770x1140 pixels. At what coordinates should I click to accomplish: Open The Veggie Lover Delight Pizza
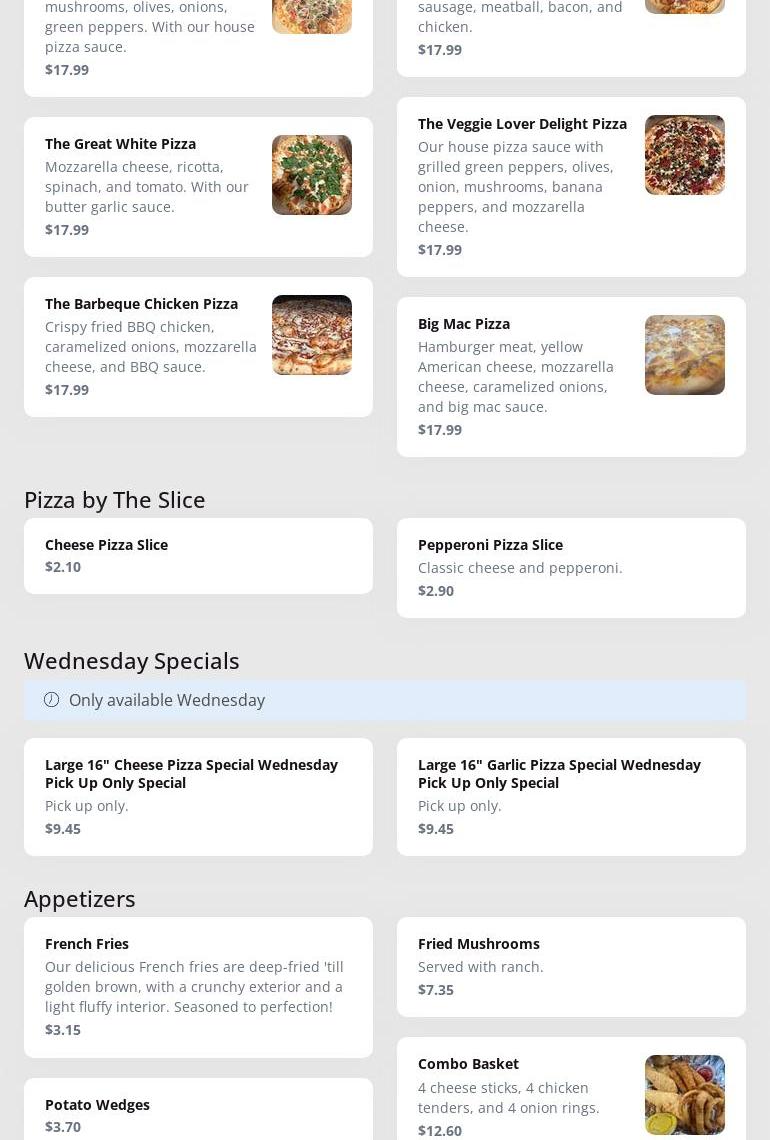pyautogui.click(x=571, y=187)
